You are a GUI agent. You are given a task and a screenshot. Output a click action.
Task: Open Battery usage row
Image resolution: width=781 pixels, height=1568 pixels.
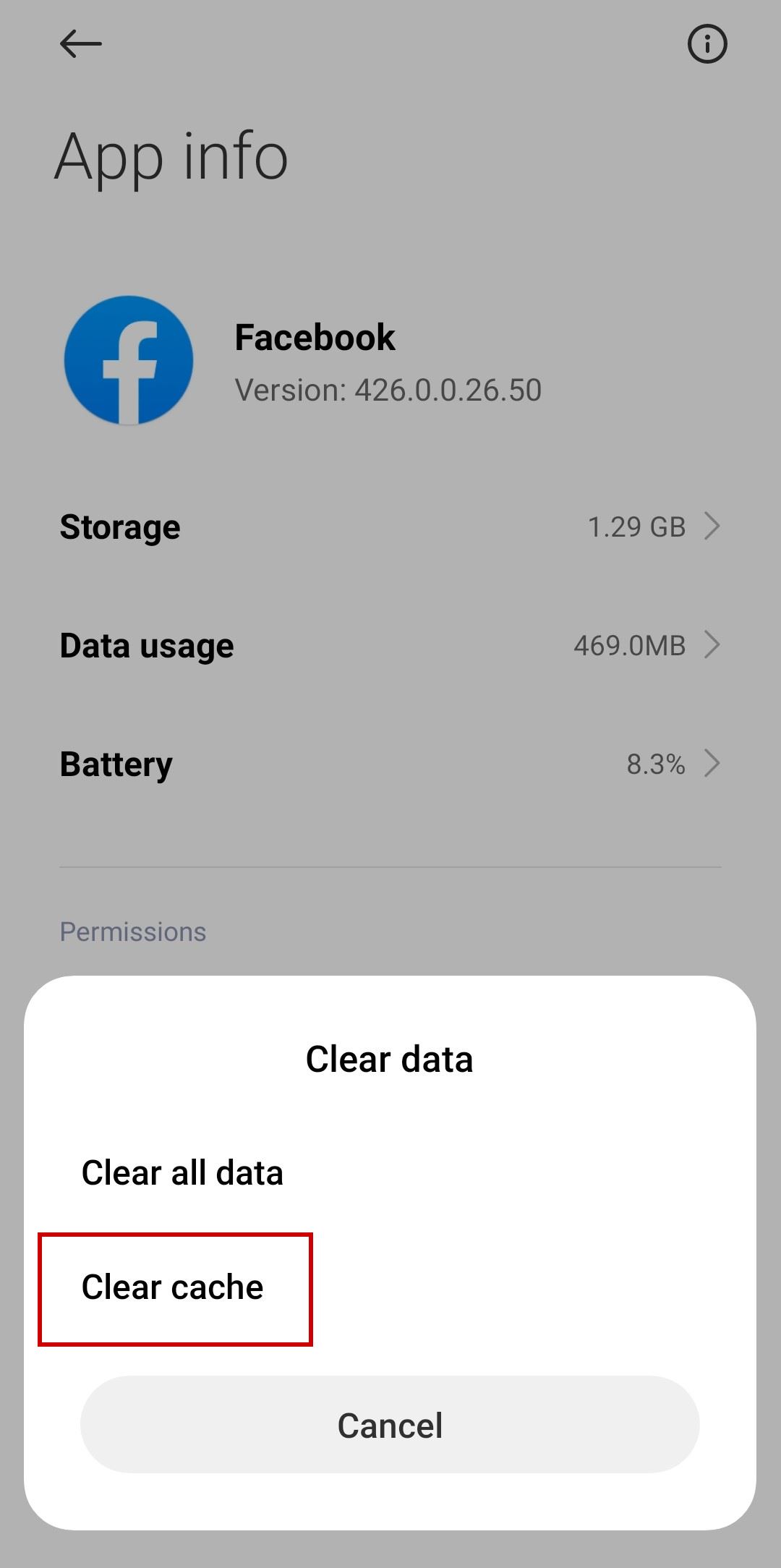pos(390,764)
